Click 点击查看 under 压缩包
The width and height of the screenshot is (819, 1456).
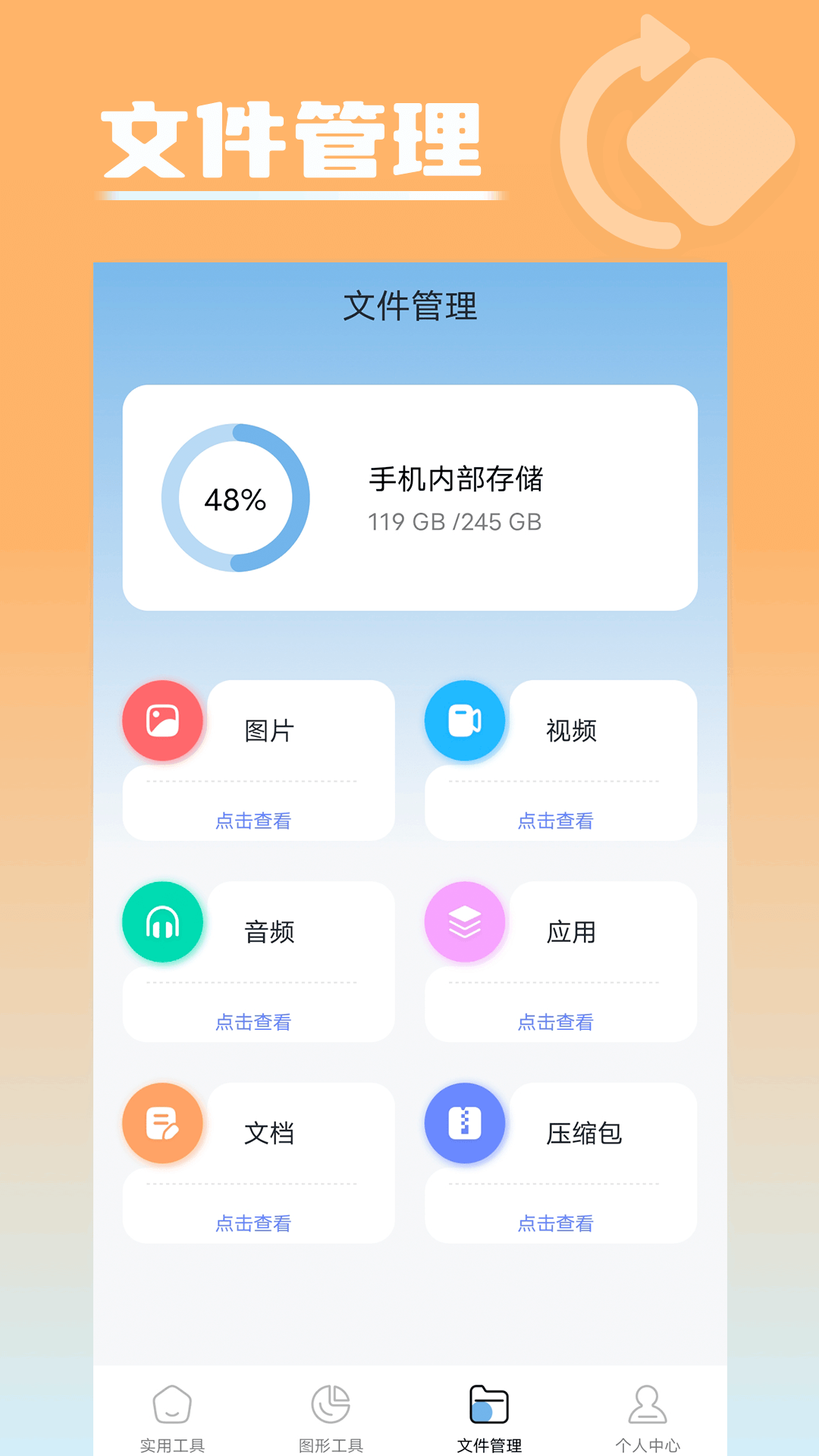tap(554, 1223)
